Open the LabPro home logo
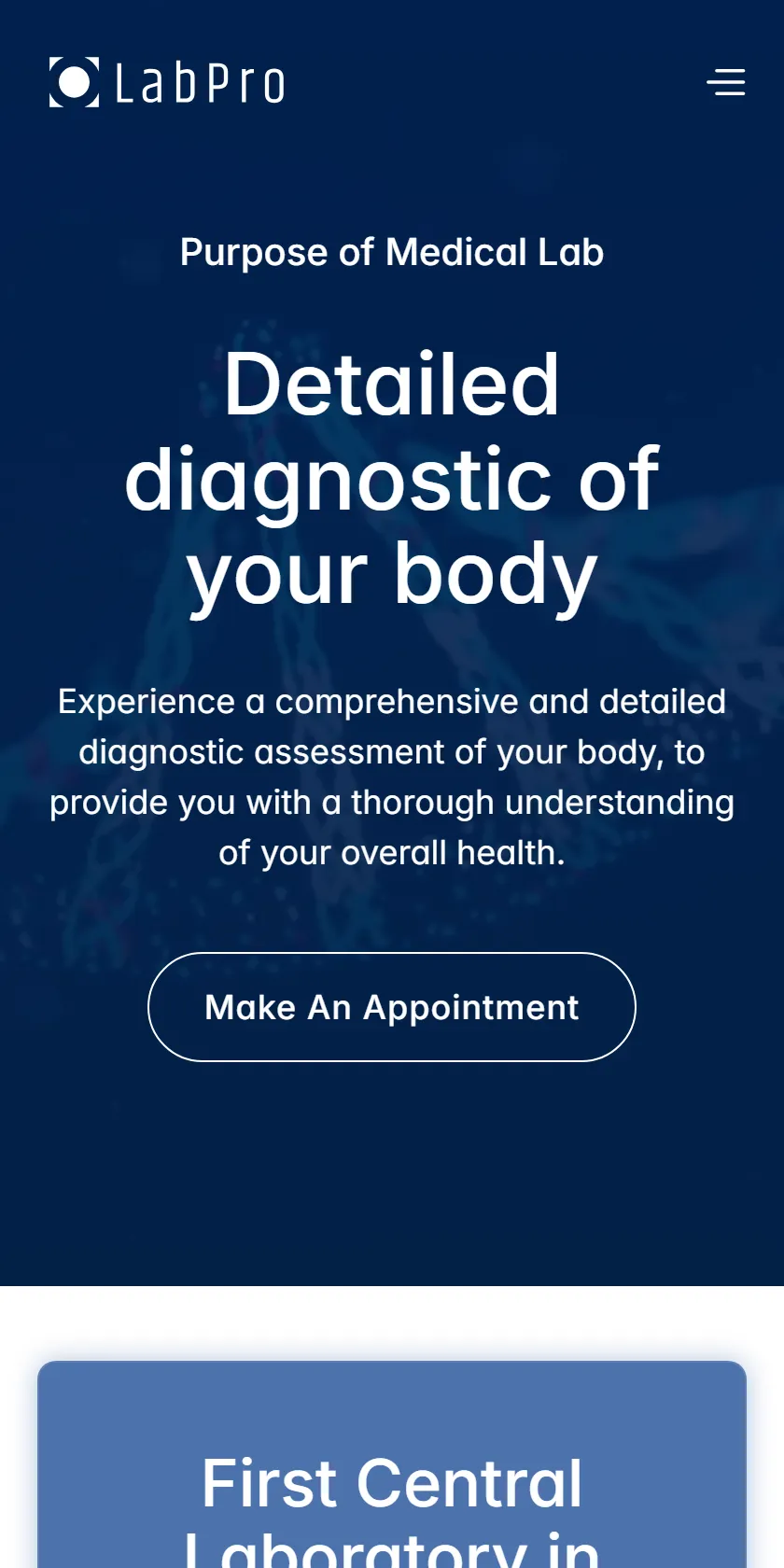The width and height of the screenshot is (784, 1568). point(167,82)
